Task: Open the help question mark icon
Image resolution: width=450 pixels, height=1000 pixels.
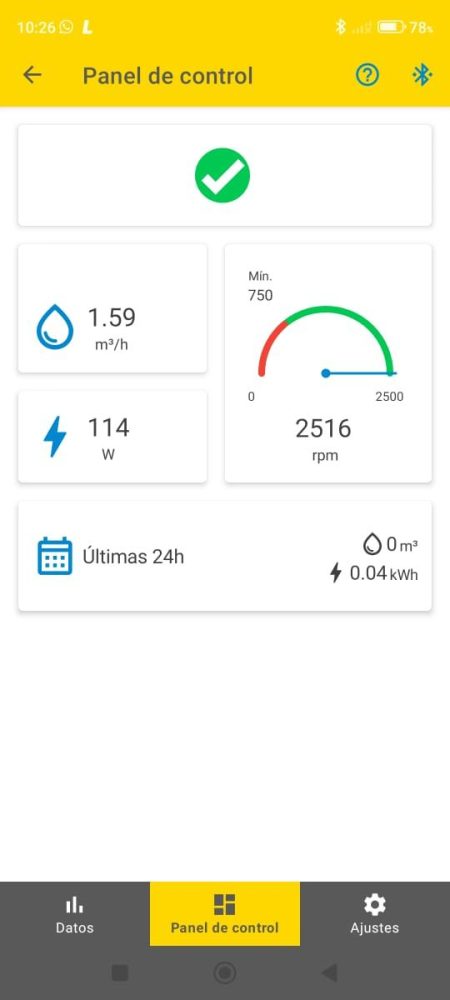Action: [x=367, y=75]
